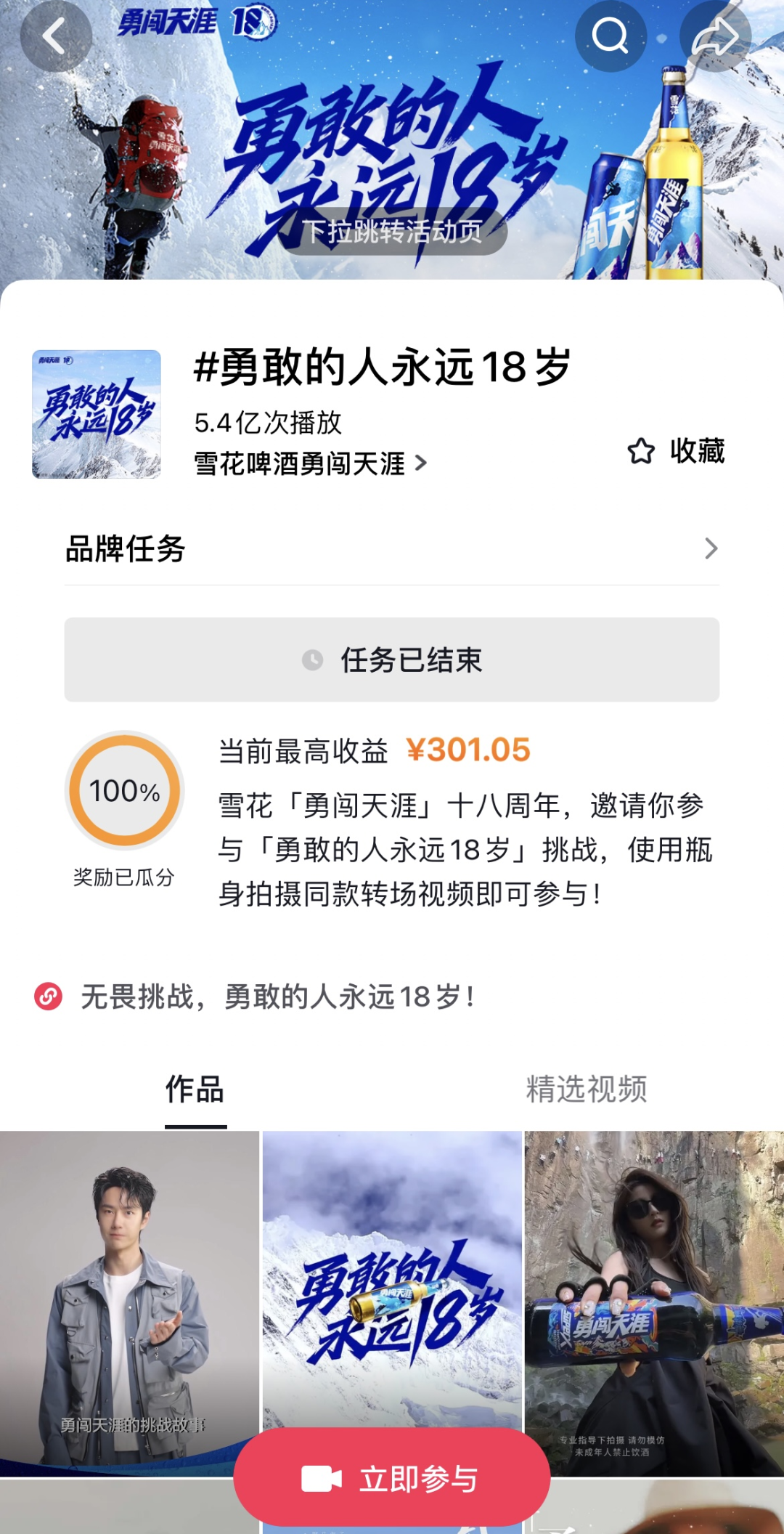Share this hashtag challenge page
The width and height of the screenshot is (784, 1534).
pos(715,36)
